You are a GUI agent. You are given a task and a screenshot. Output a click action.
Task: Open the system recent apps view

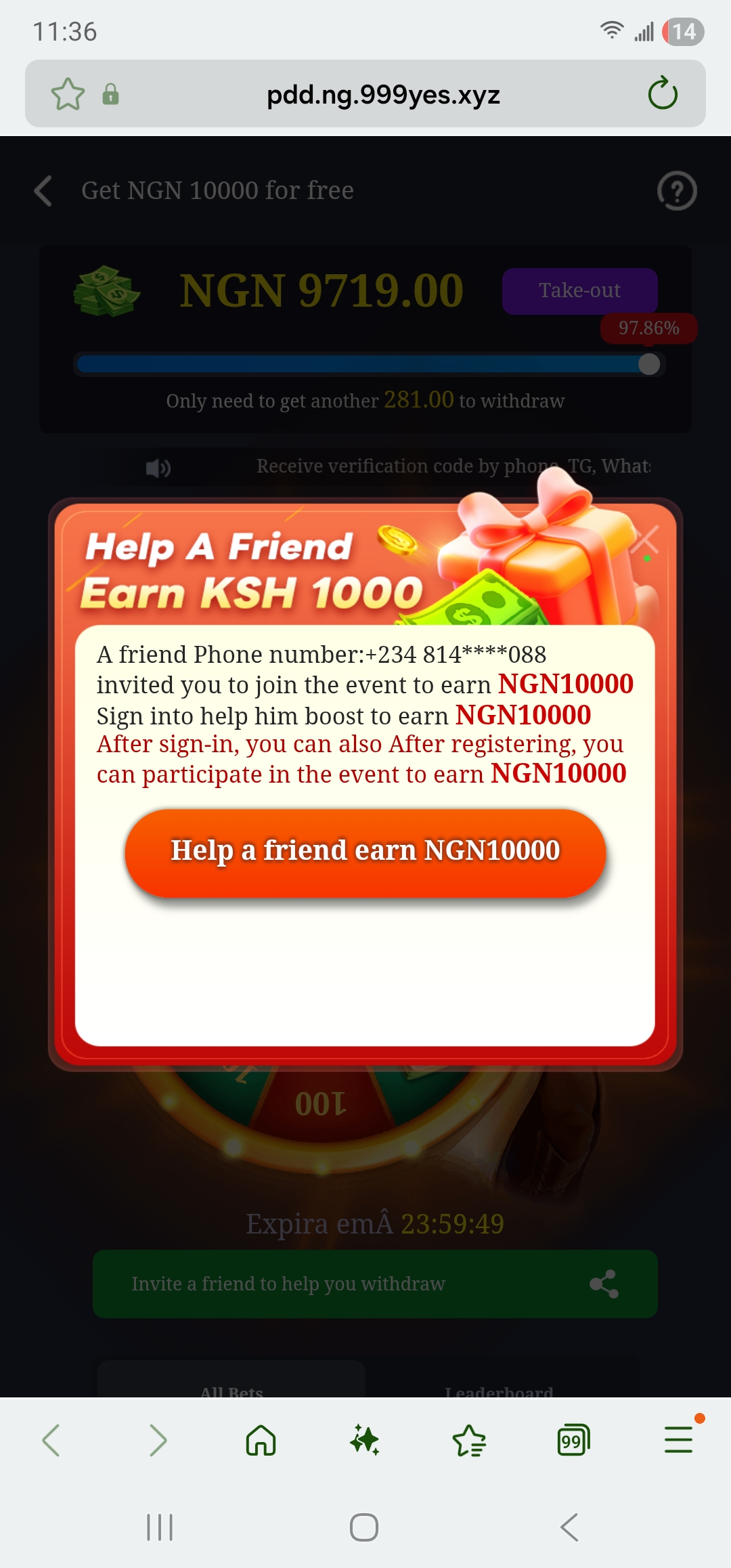tap(160, 1527)
